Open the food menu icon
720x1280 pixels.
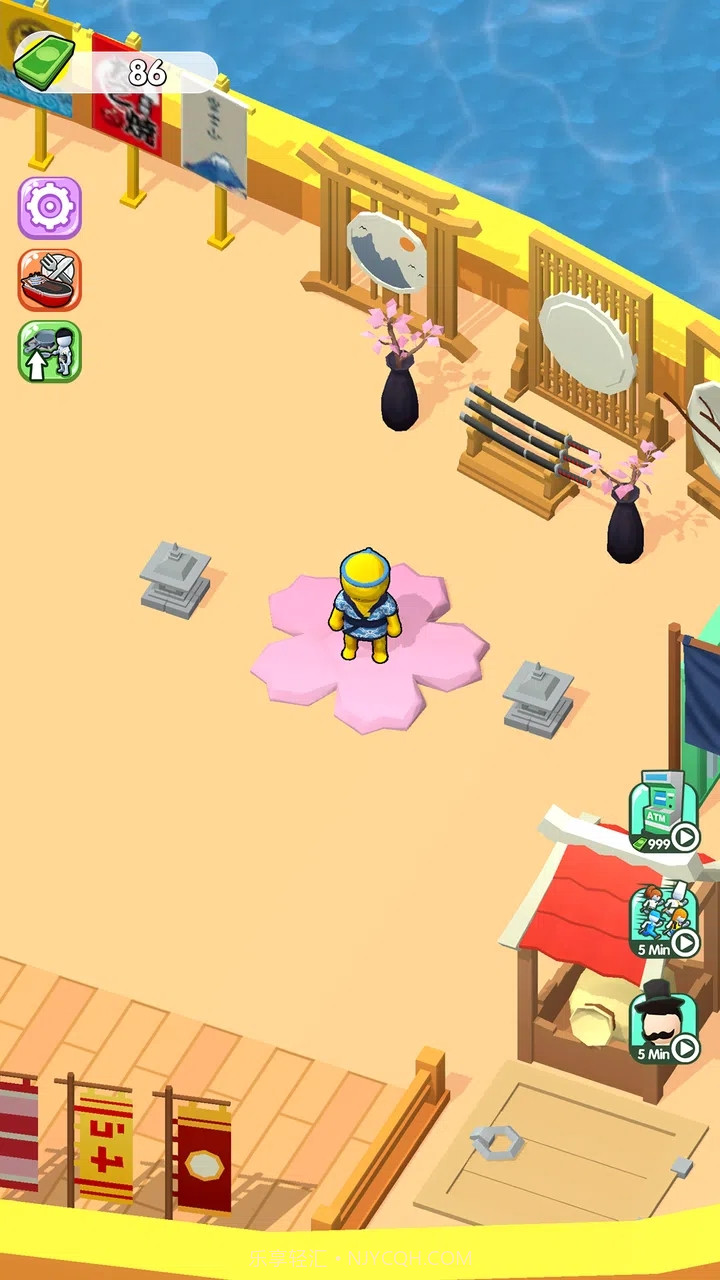pos(49,280)
